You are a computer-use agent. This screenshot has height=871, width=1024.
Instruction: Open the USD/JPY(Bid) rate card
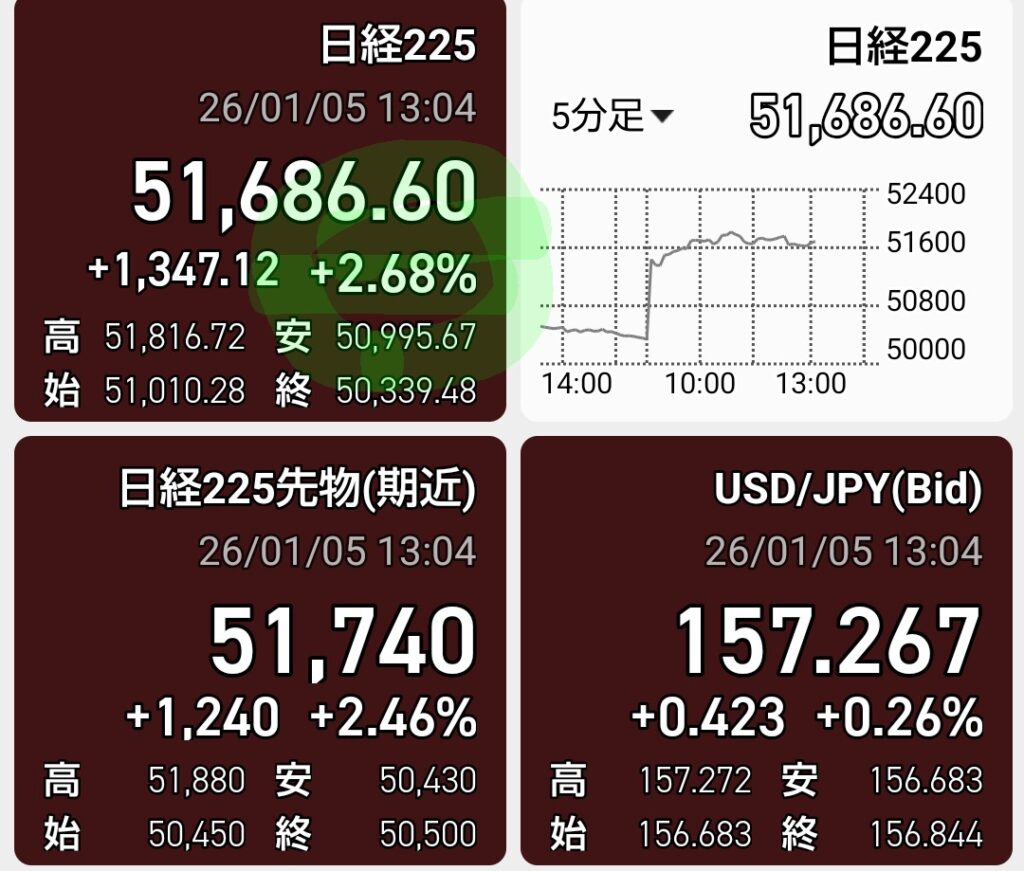(x=768, y=650)
